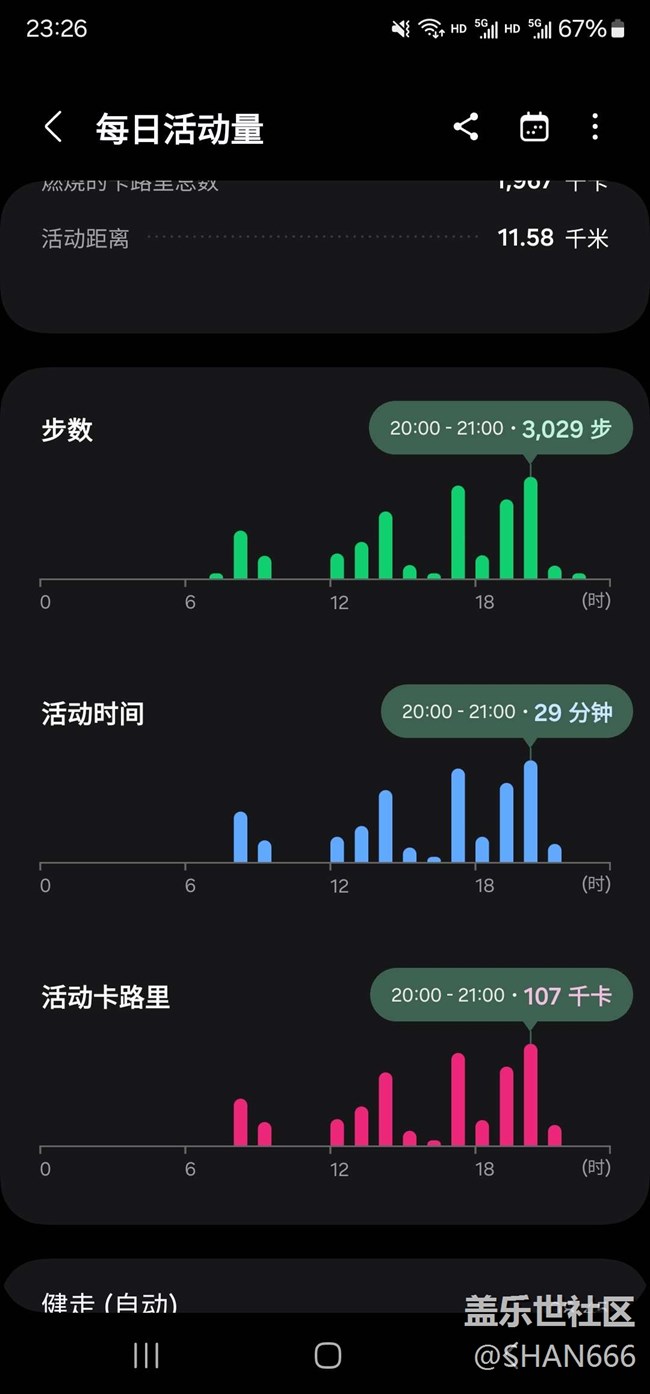This screenshot has width=650, height=1394.
Task: Open the three-dot overflow menu
Action: 595,126
